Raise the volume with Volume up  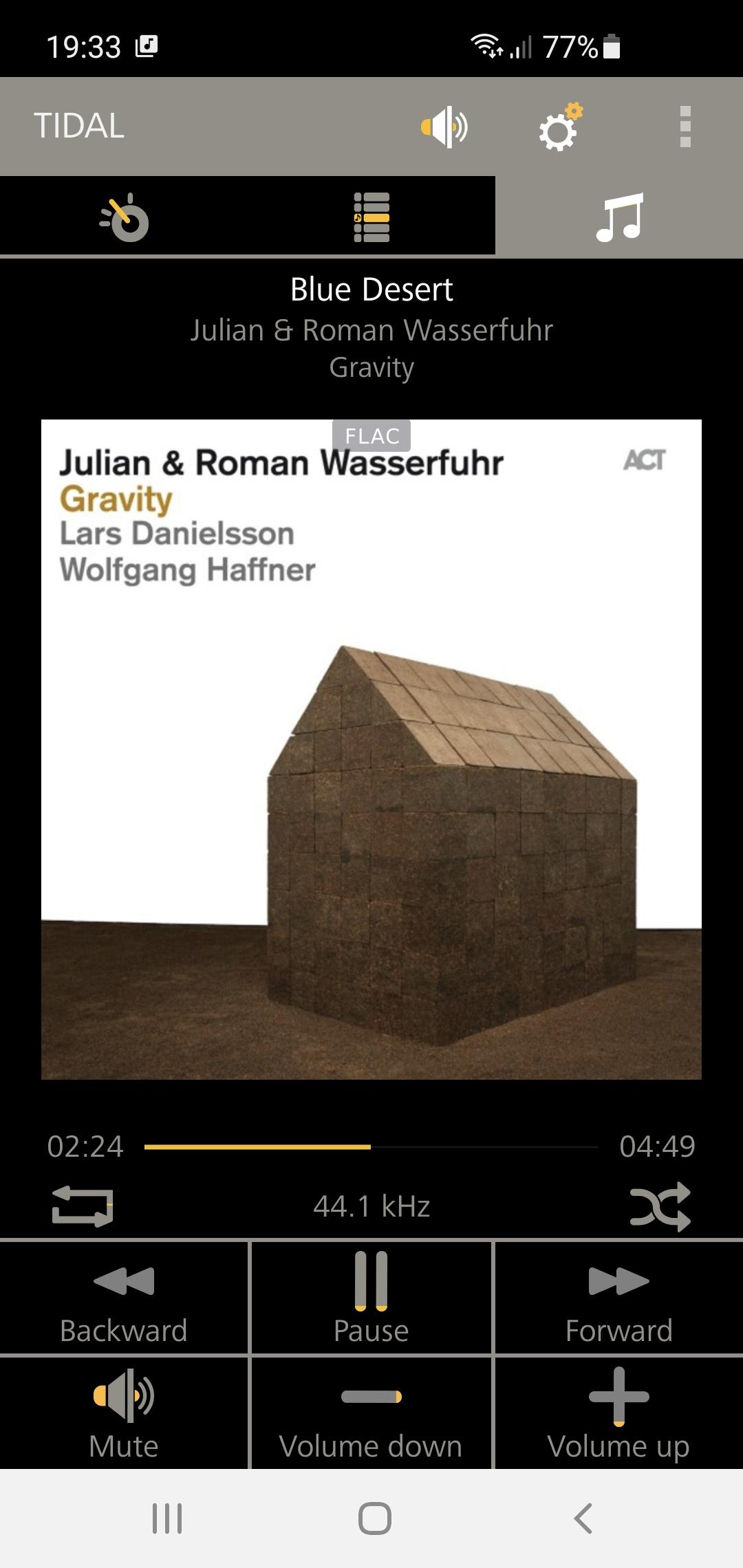pos(619,1413)
